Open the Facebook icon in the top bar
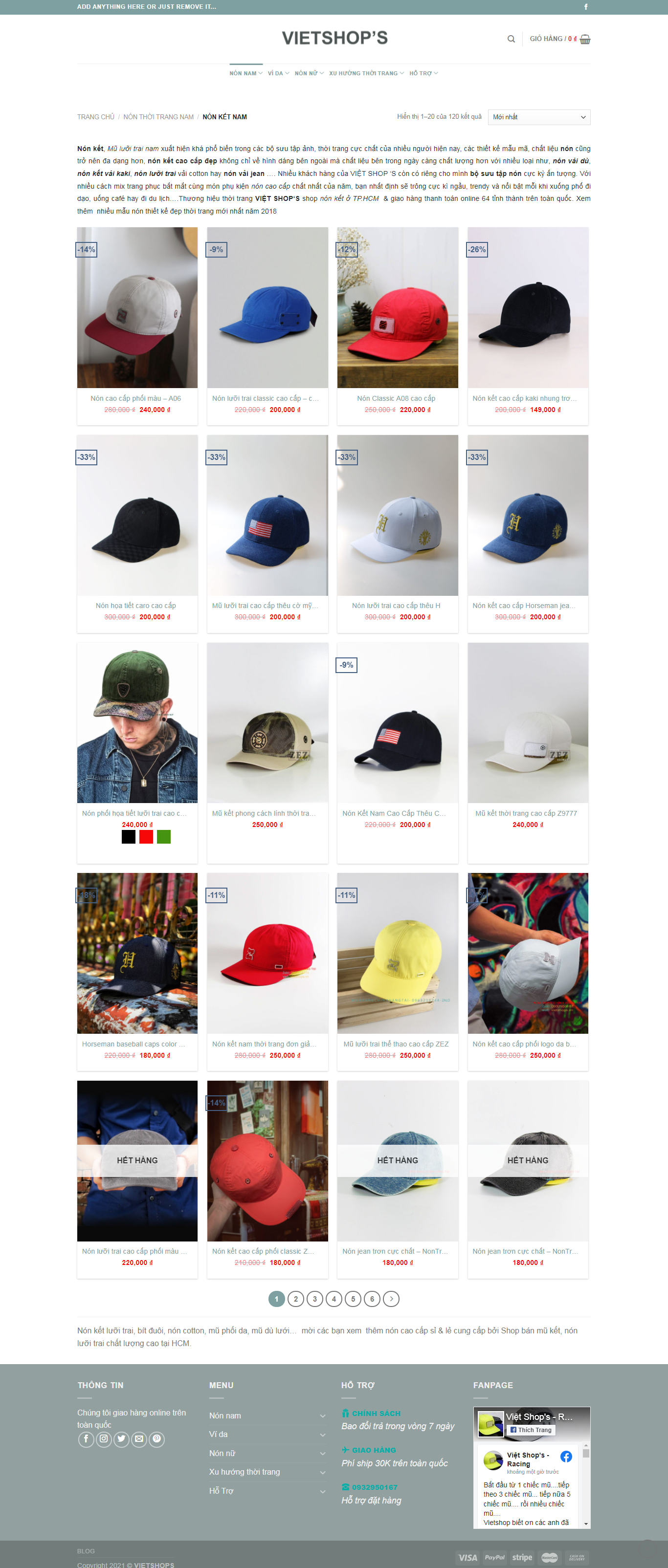Viewport: 668px width, 1568px height. coord(586,7)
